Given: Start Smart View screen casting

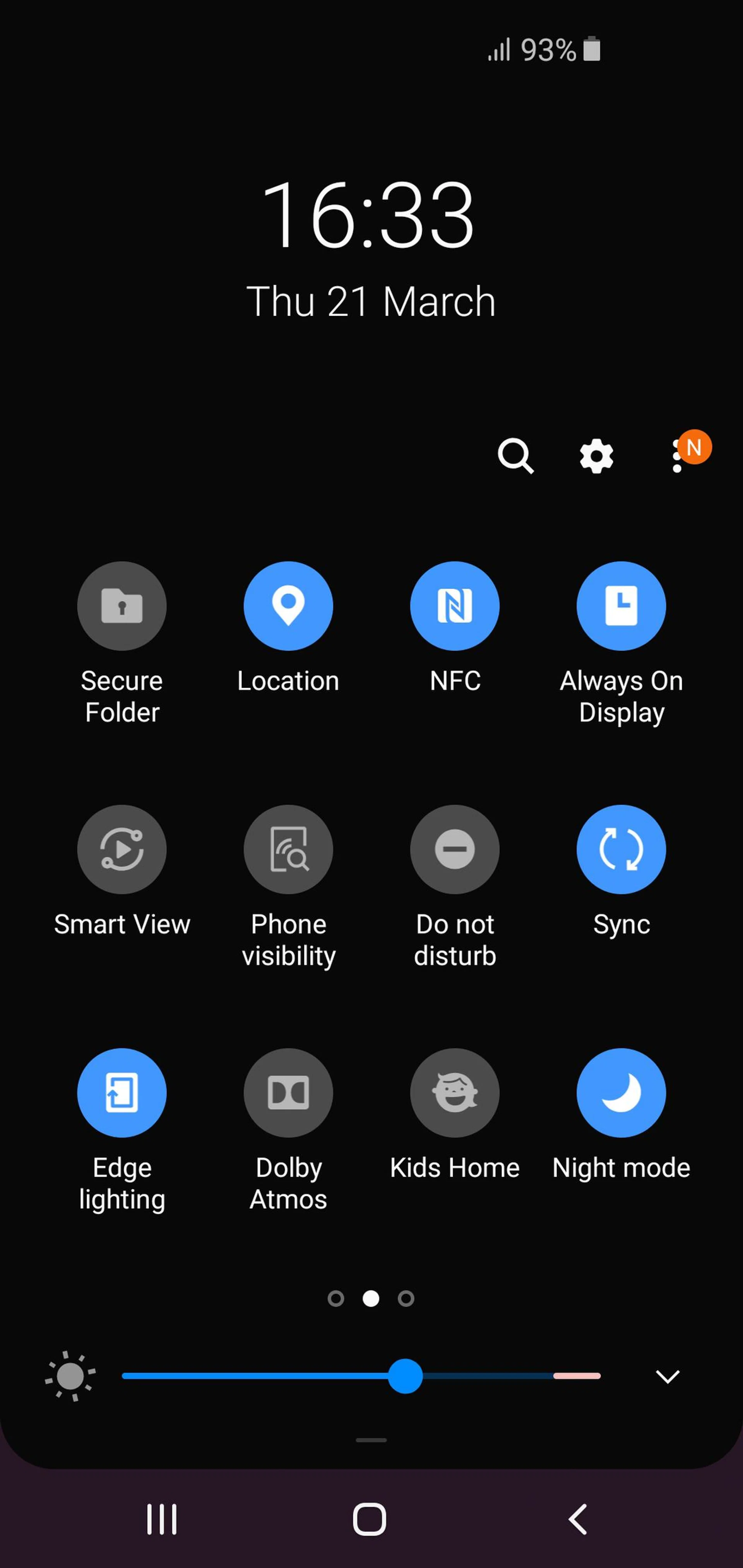Looking at the screenshot, I should tap(122, 850).
